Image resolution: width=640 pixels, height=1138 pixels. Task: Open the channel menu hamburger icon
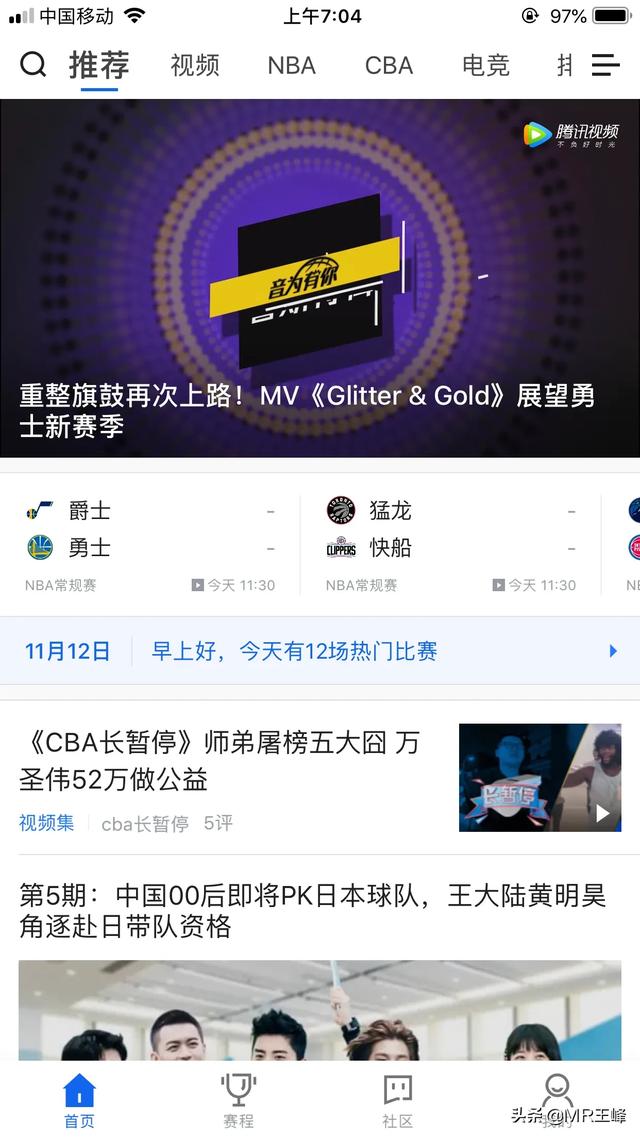[606, 65]
